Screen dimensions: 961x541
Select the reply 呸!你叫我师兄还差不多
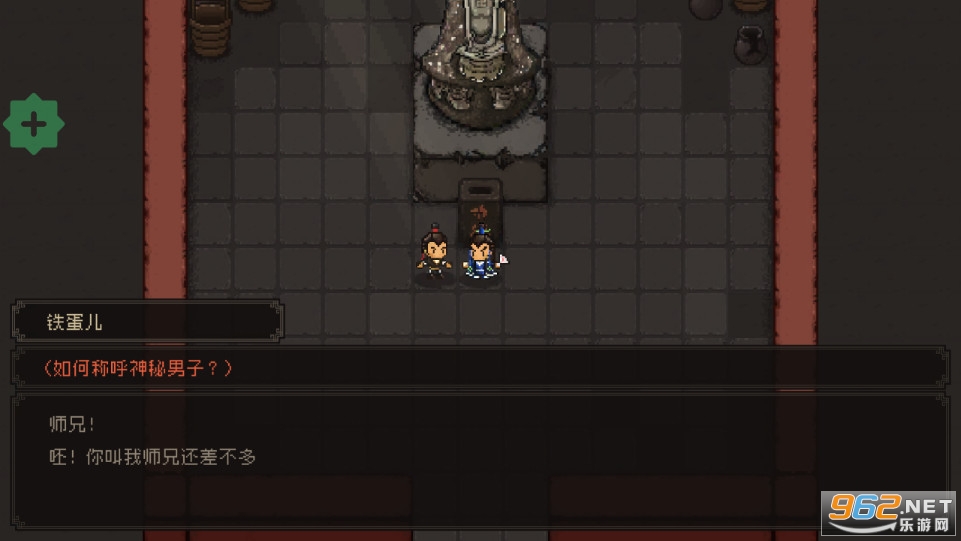(152, 457)
